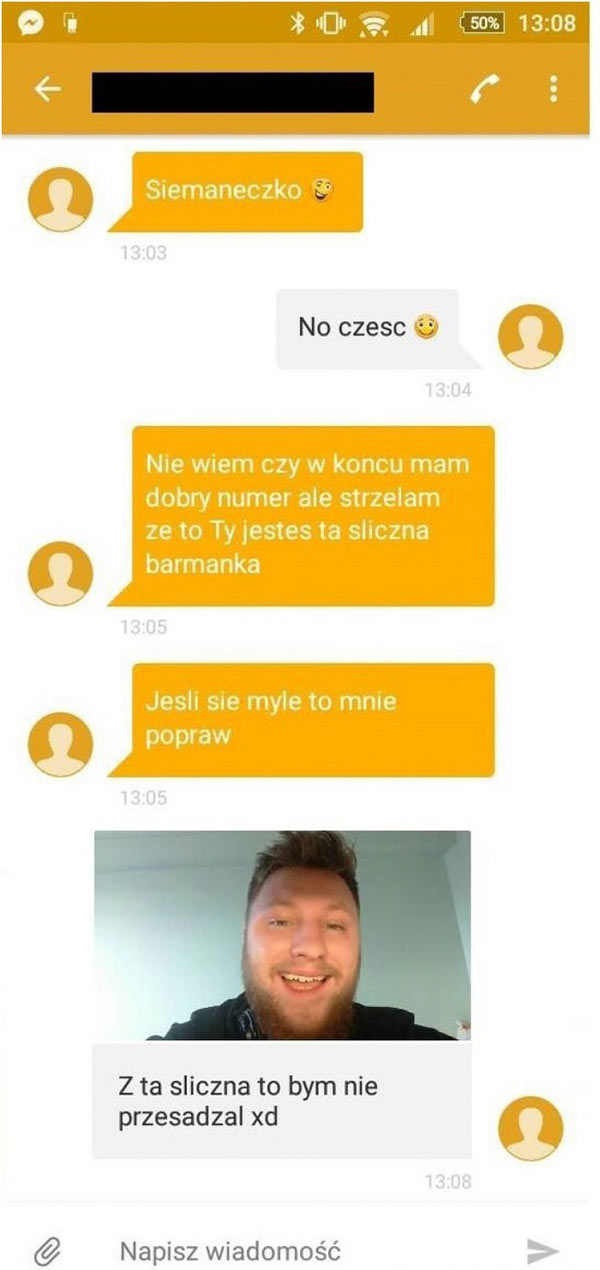This screenshot has width=600, height=1270.
Task: Go back using the arrow
Action: [47, 90]
